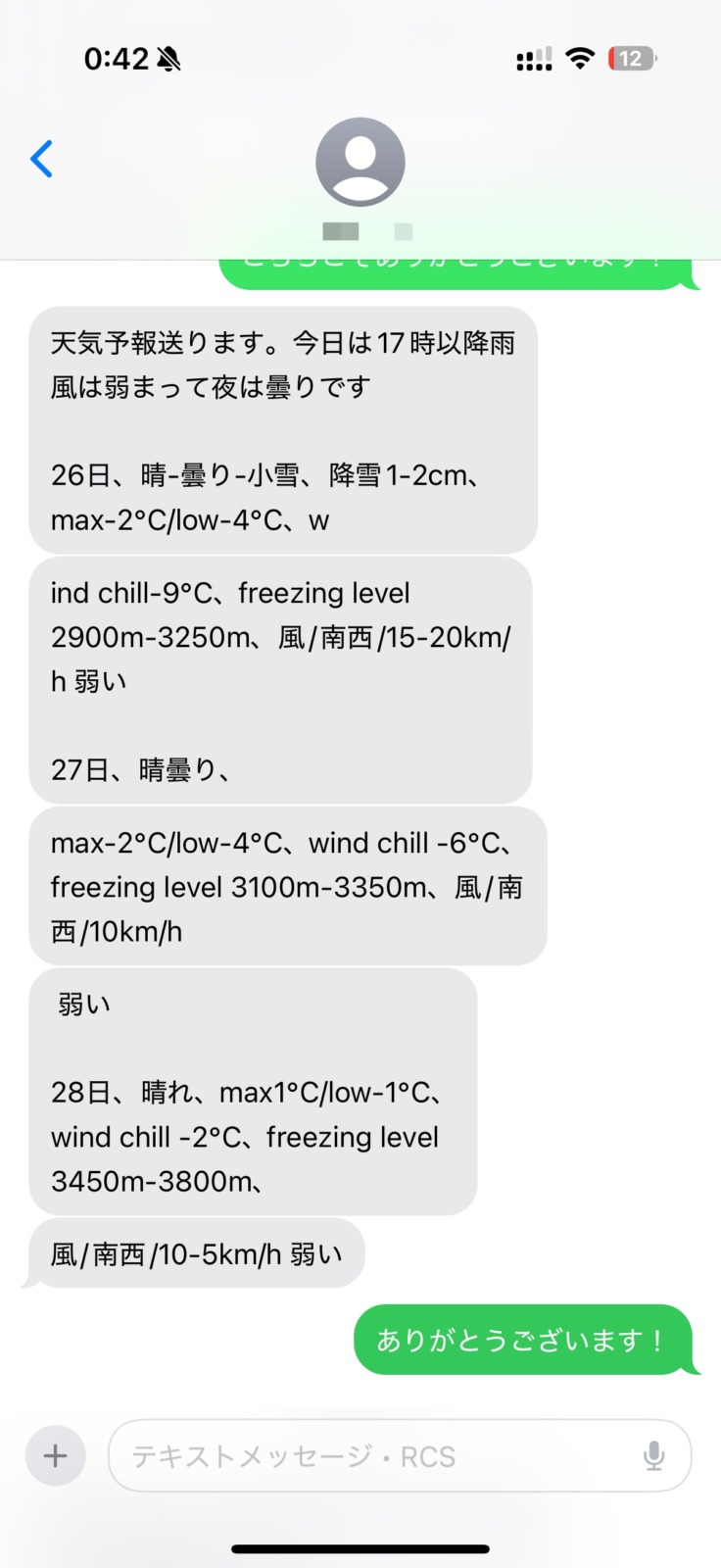Open the contact details avatar
Screen dimensions: 721x1568
click(360, 163)
